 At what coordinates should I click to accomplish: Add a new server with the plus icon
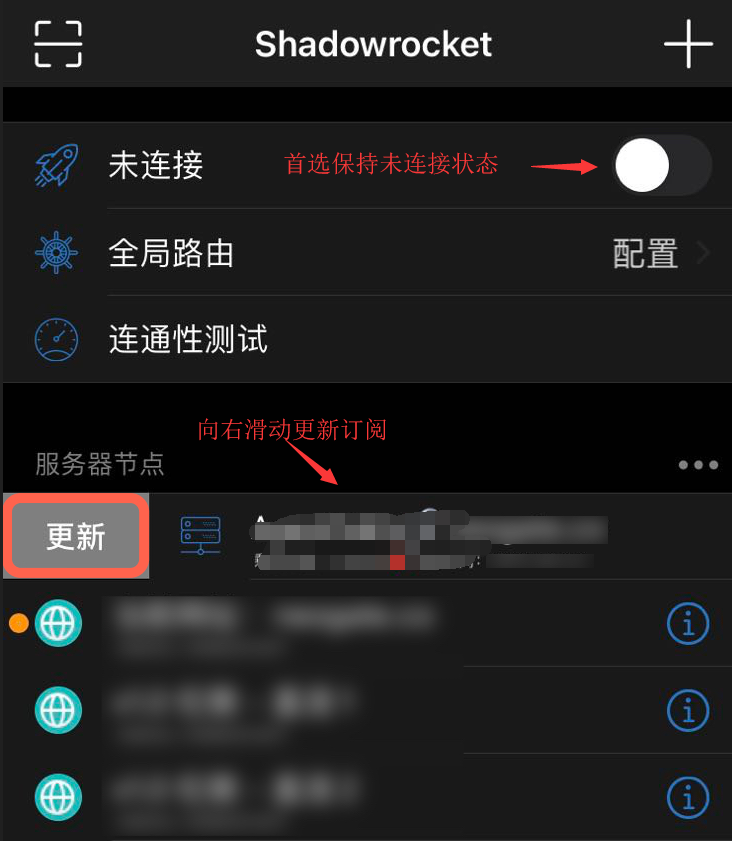click(x=688, y=44)
